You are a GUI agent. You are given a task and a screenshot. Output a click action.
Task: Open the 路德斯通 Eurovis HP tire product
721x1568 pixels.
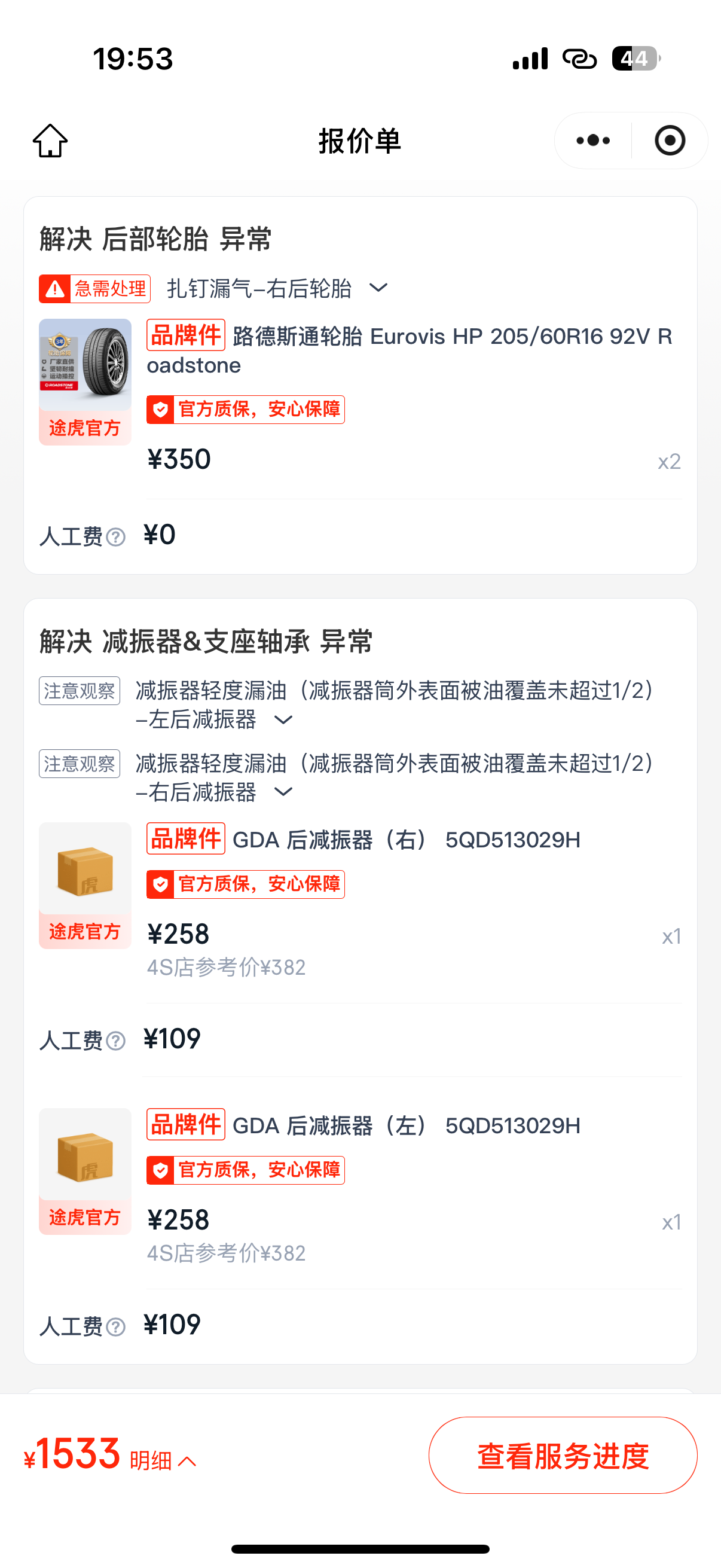coord(409,350)
